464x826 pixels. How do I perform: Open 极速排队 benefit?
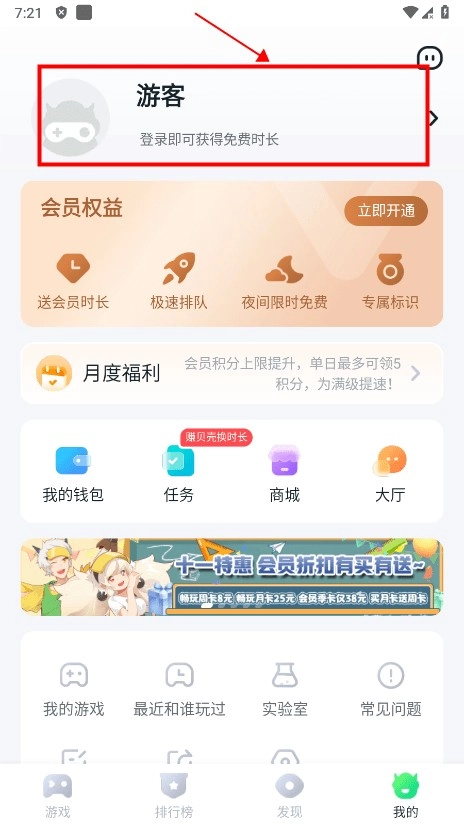(x=179, y=282)
